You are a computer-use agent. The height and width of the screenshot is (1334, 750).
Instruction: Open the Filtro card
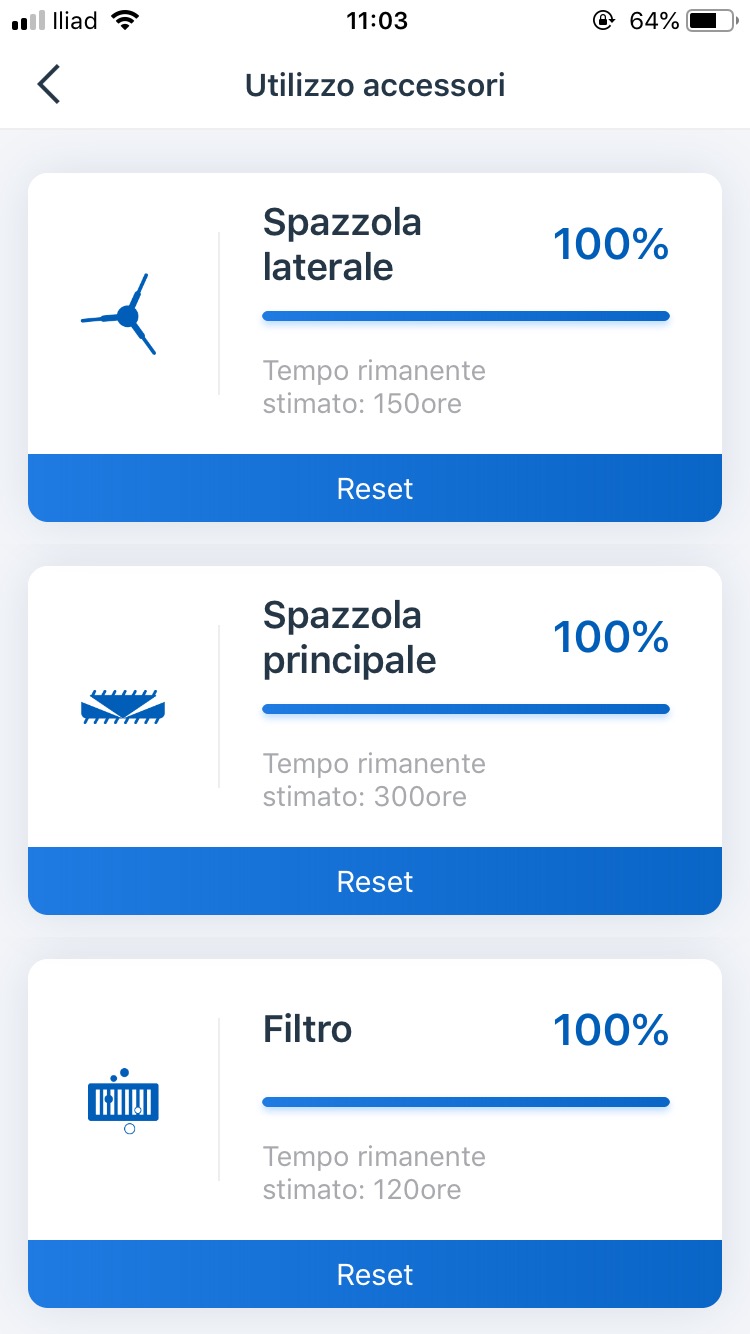[375, 1096]
